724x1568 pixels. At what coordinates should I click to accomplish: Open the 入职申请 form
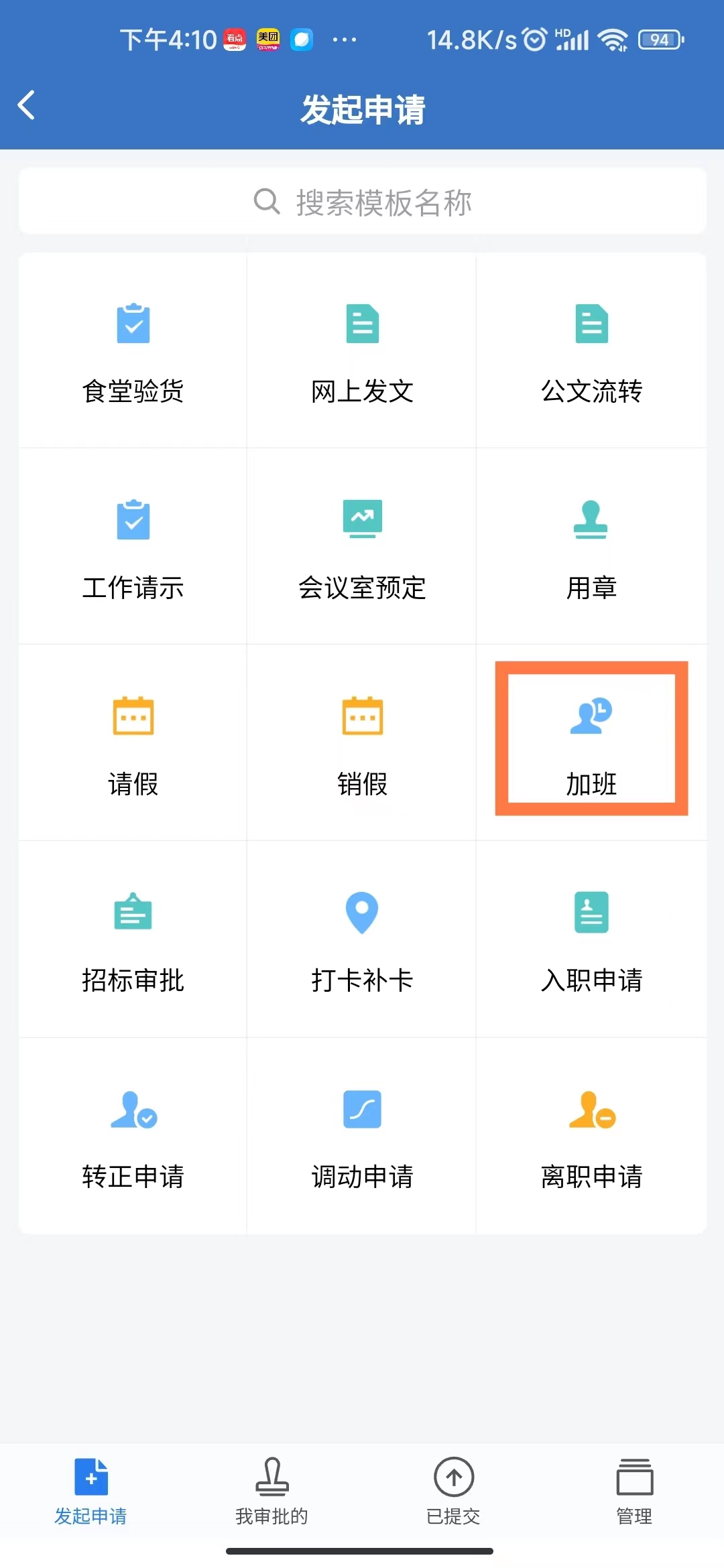pos(591,940)
